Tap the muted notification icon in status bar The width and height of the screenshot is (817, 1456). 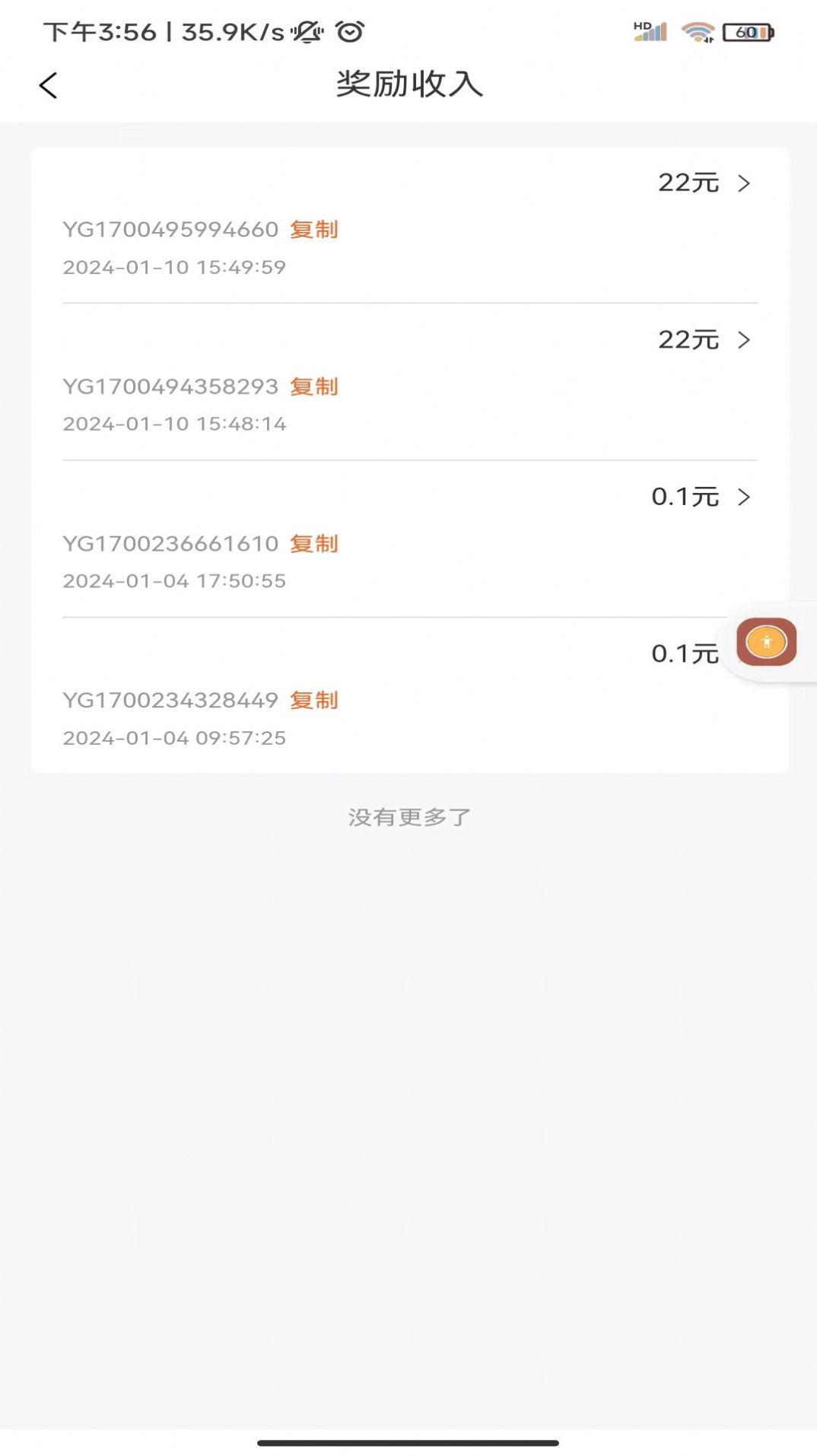point(307,33)
